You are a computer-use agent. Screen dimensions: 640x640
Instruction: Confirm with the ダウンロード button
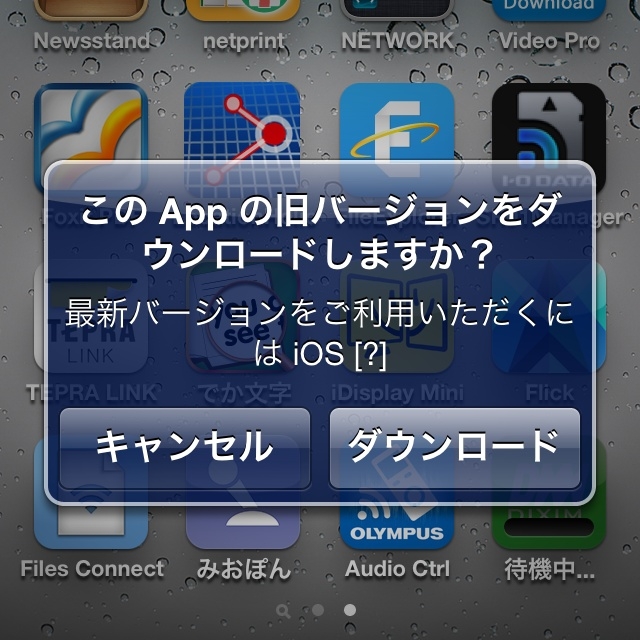[454, 447]
